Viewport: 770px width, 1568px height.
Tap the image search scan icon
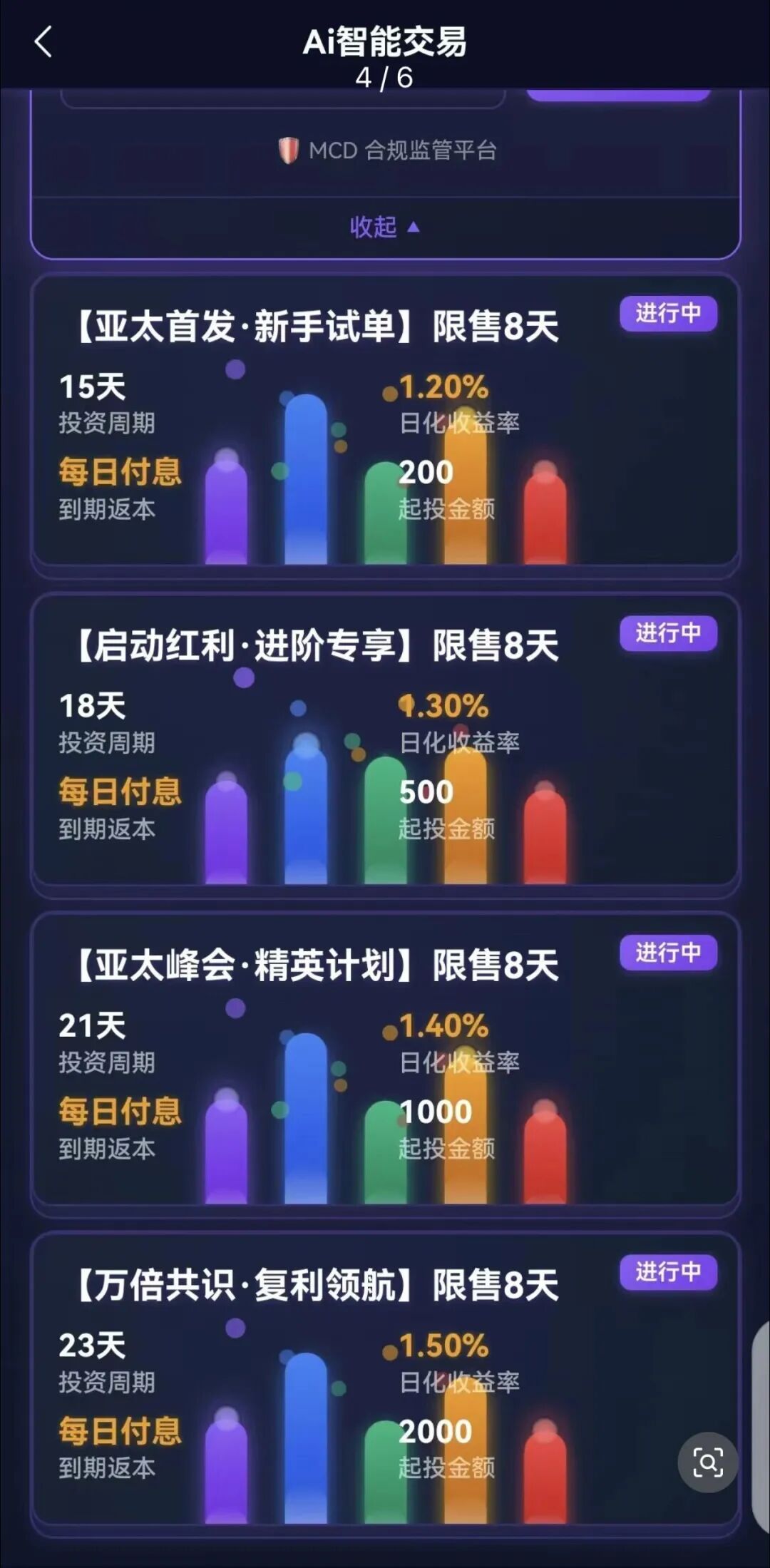pyautogui.click(x=707, y=1462)
